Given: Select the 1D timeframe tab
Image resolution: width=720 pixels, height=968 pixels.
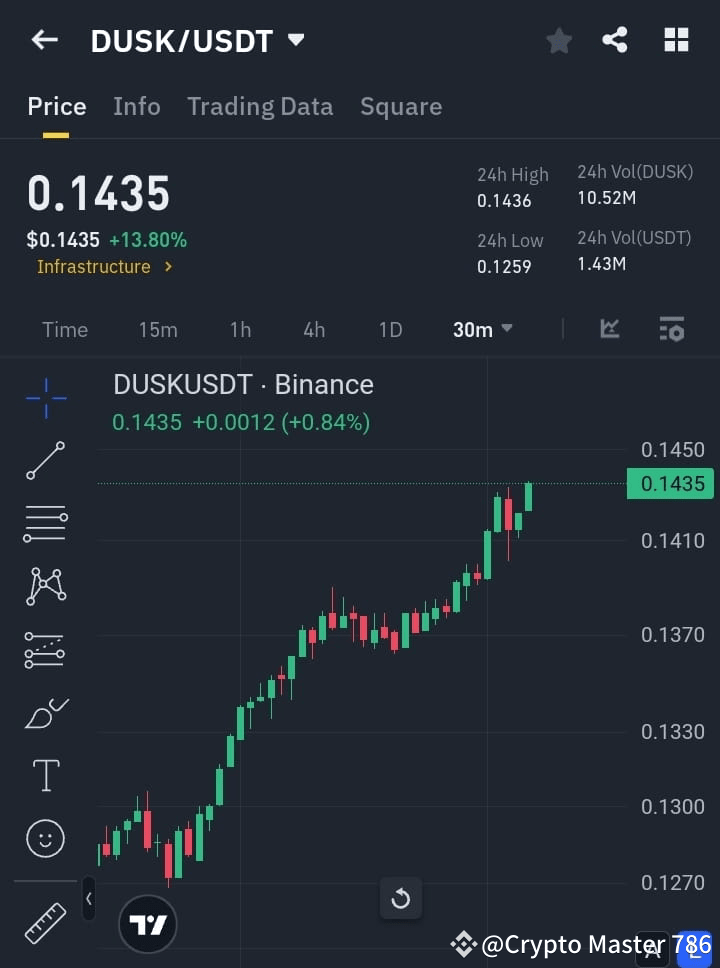Looking at the screenshot, I should coord(390,329).
